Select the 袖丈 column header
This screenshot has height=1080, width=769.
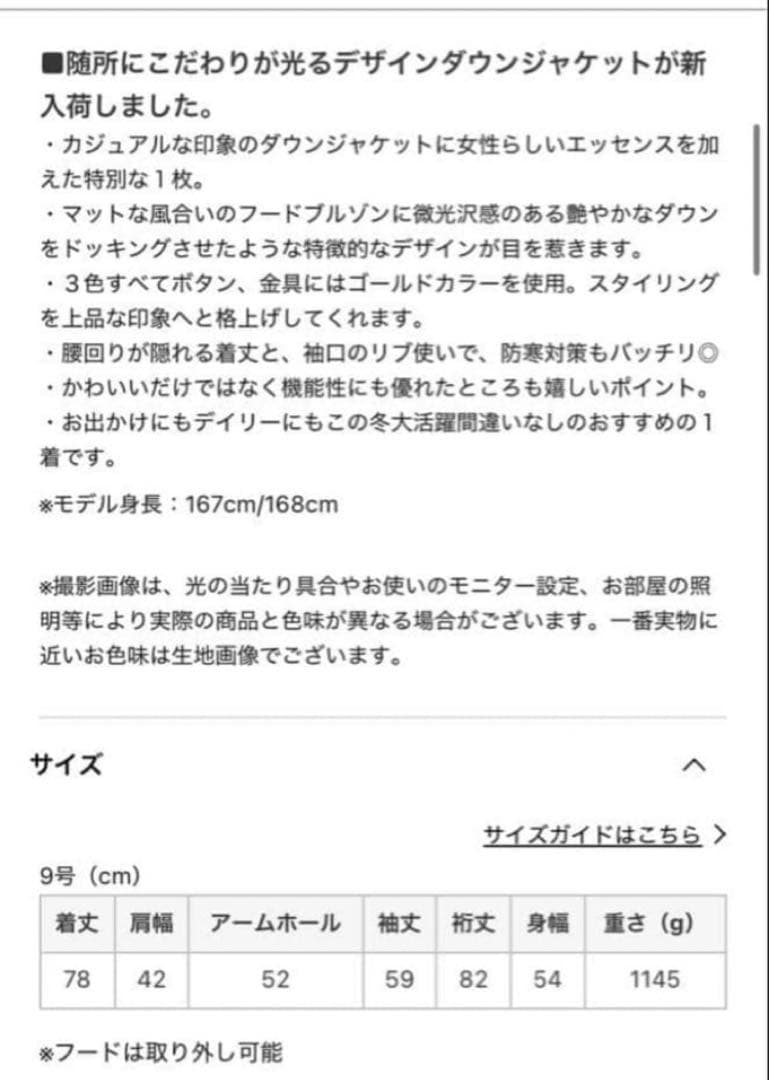401,925
